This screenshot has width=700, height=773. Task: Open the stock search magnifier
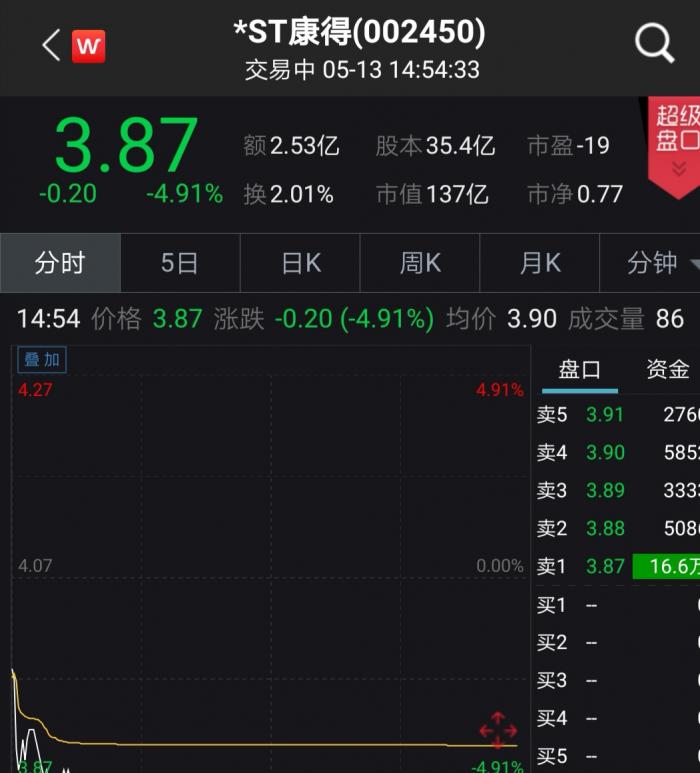[655, 44]
